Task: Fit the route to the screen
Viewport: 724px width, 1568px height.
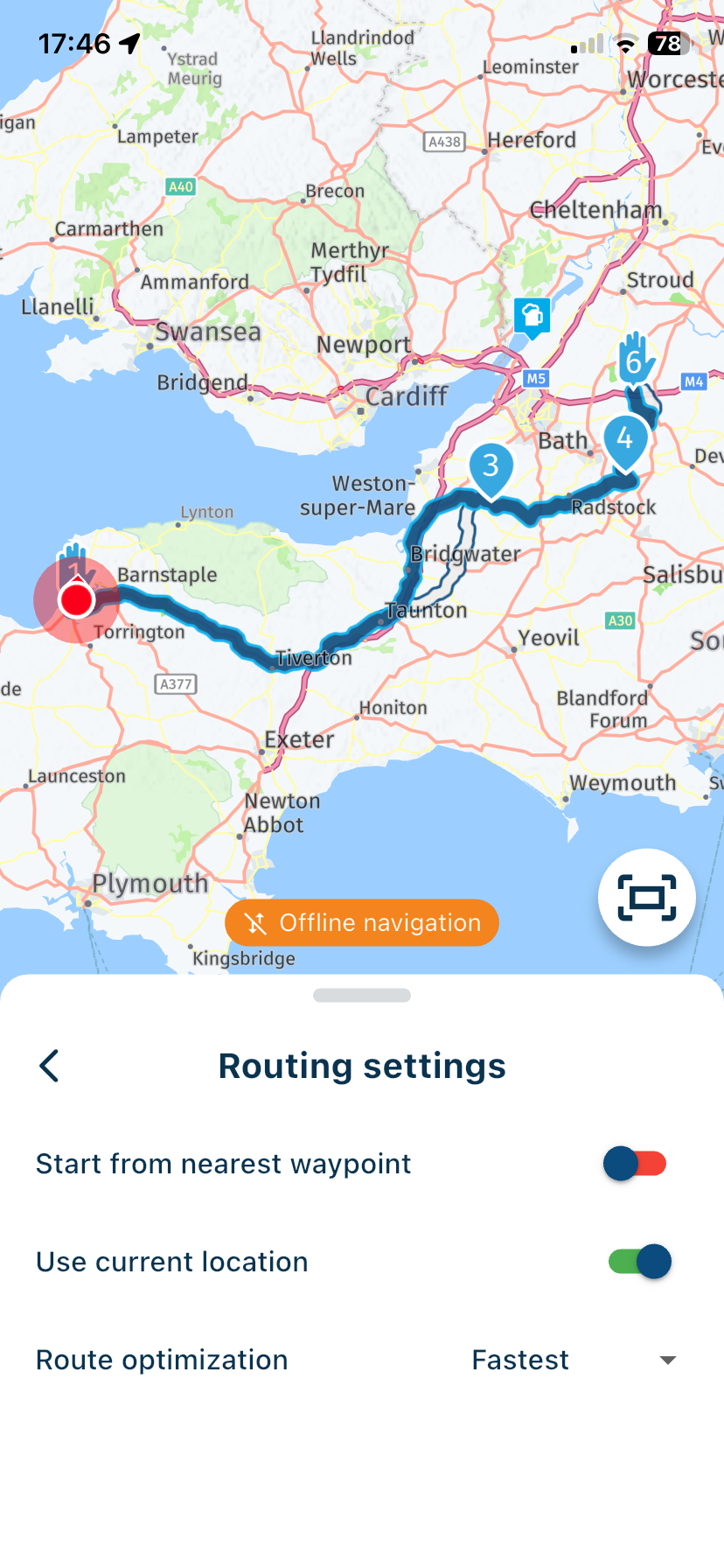Action: tap(646, 898)
